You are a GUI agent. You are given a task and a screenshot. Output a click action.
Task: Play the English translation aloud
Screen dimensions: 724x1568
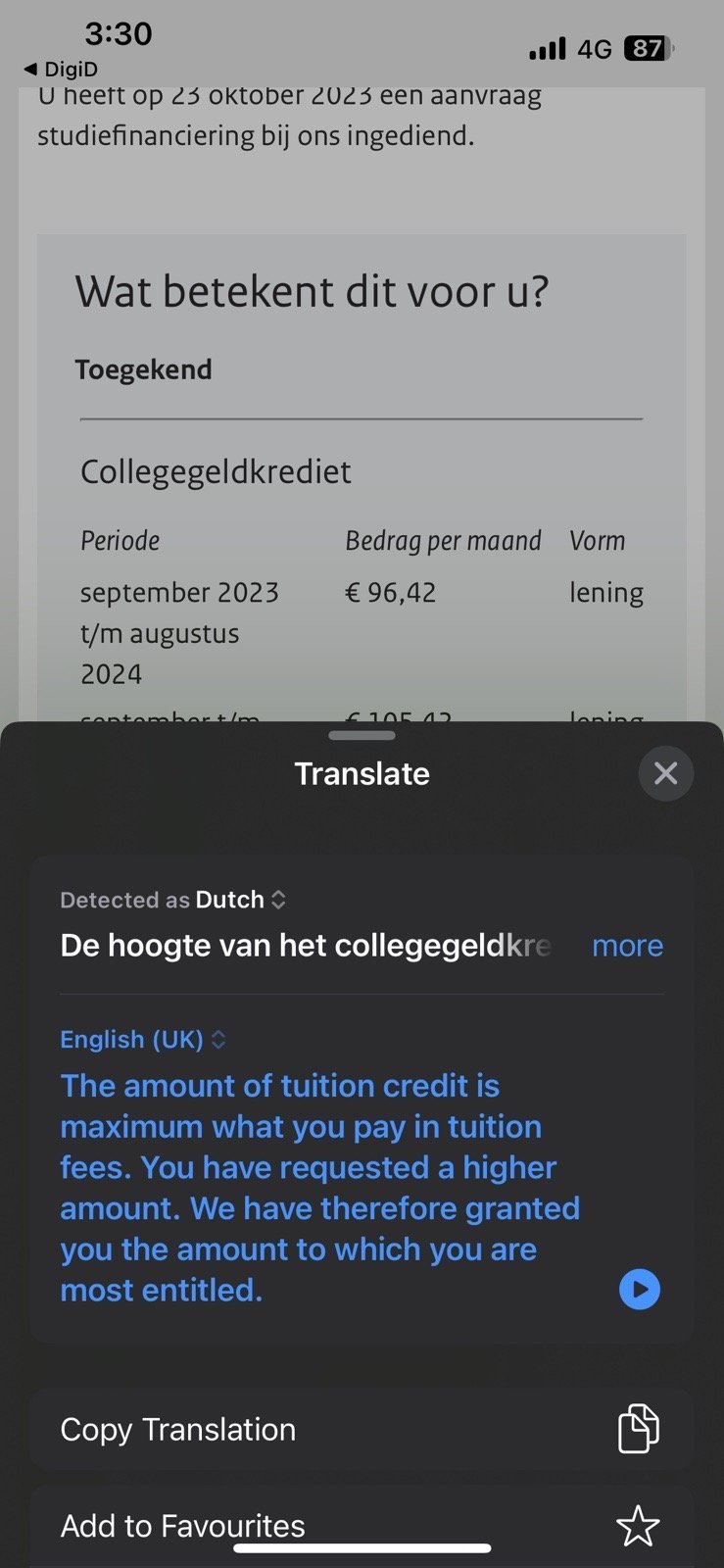tap(640, 1289)
